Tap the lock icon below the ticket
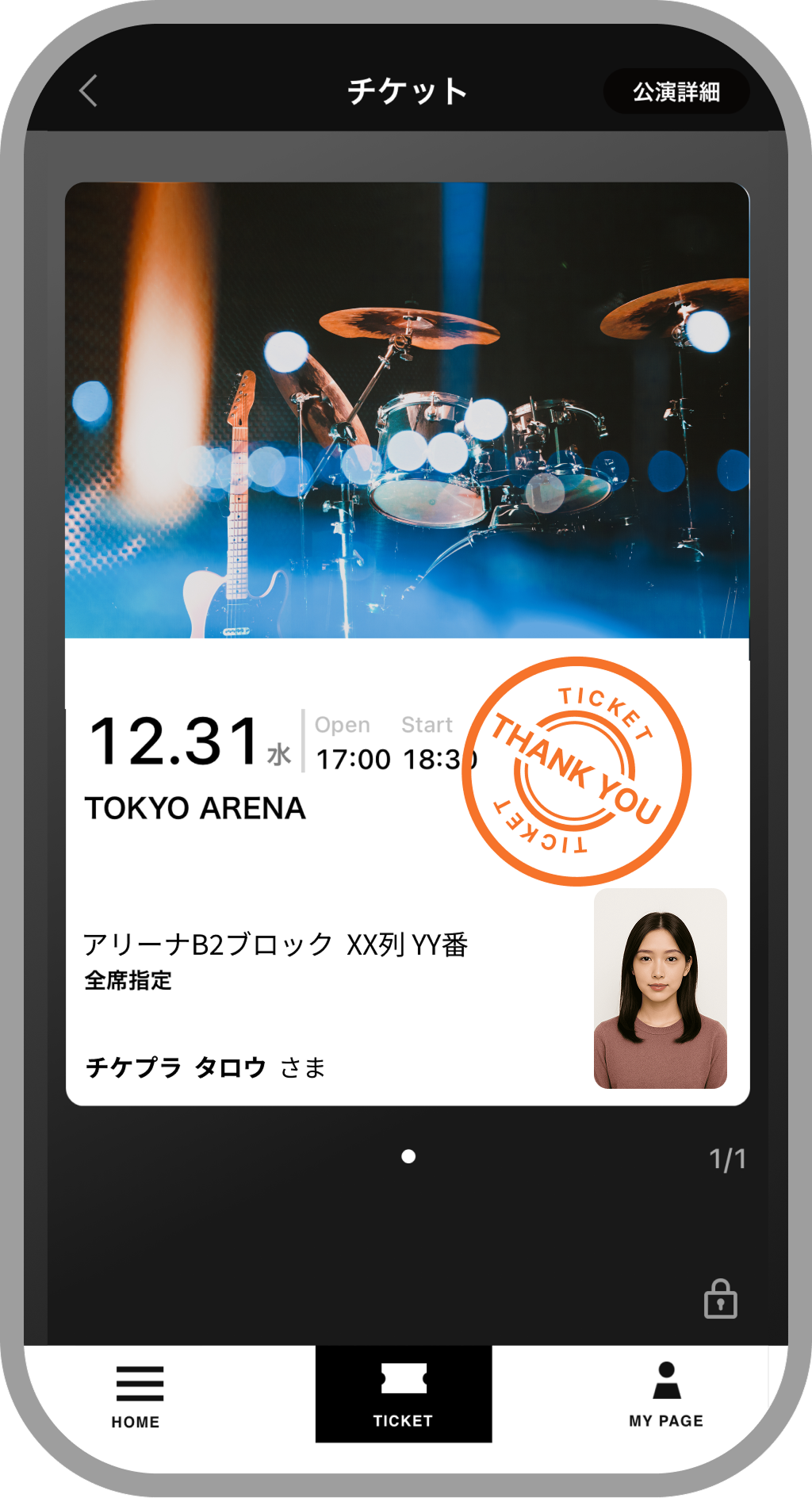 (720, 1299)
